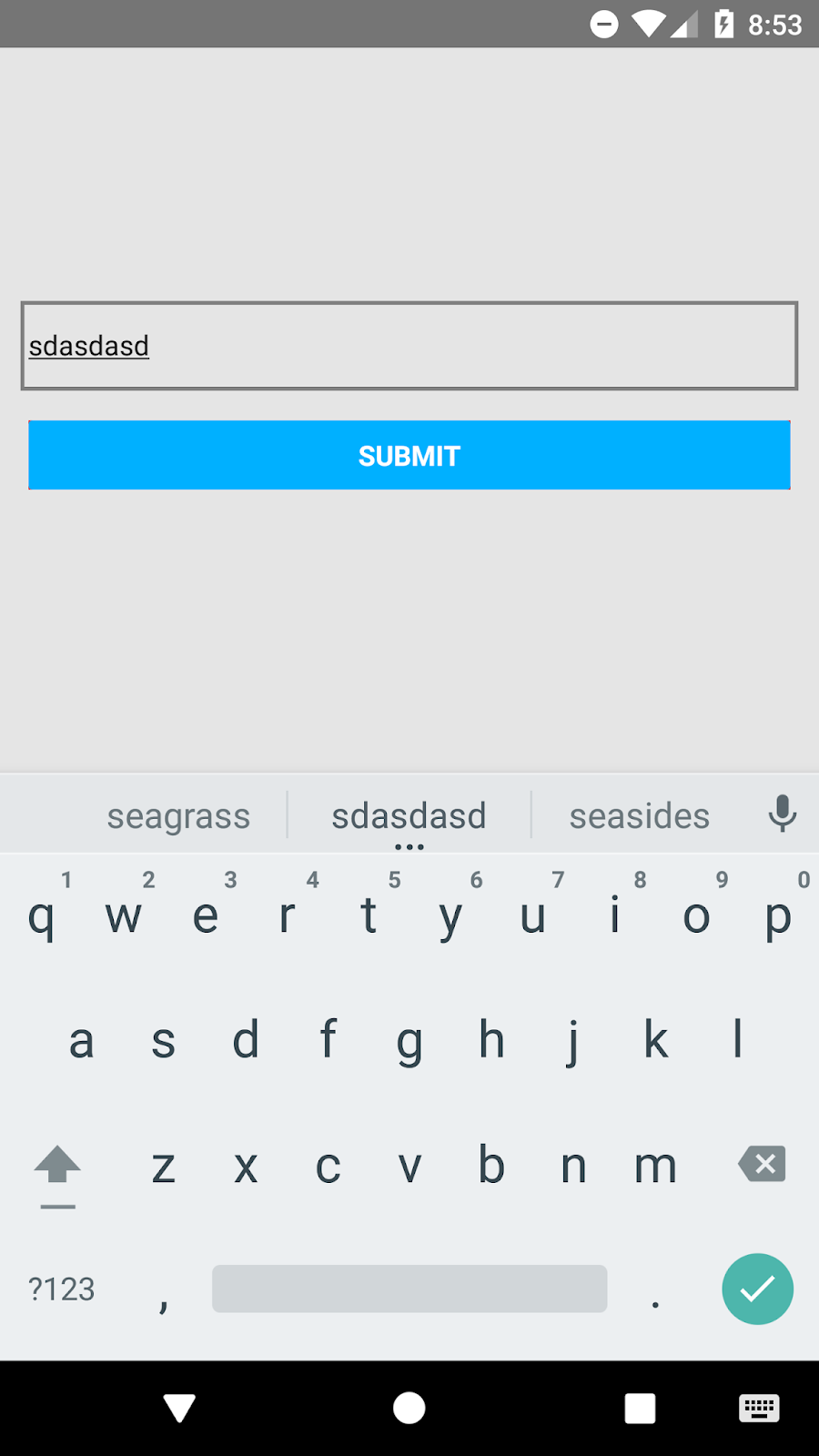
Task: Tap the green checkmark done key
Action: pyautogui.click(x=757, y=1289)
